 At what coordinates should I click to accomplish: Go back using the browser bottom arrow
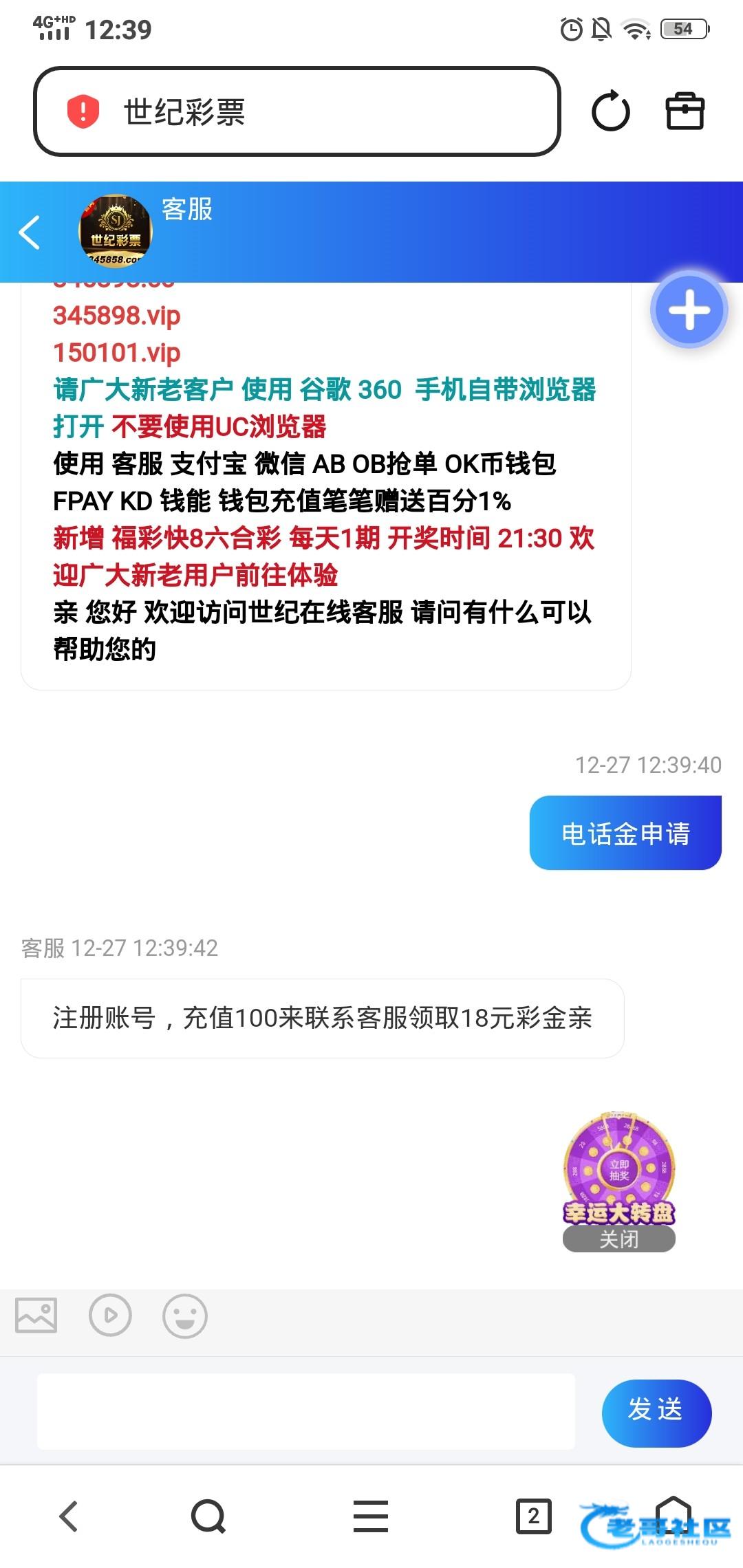tap(69, 1516)
